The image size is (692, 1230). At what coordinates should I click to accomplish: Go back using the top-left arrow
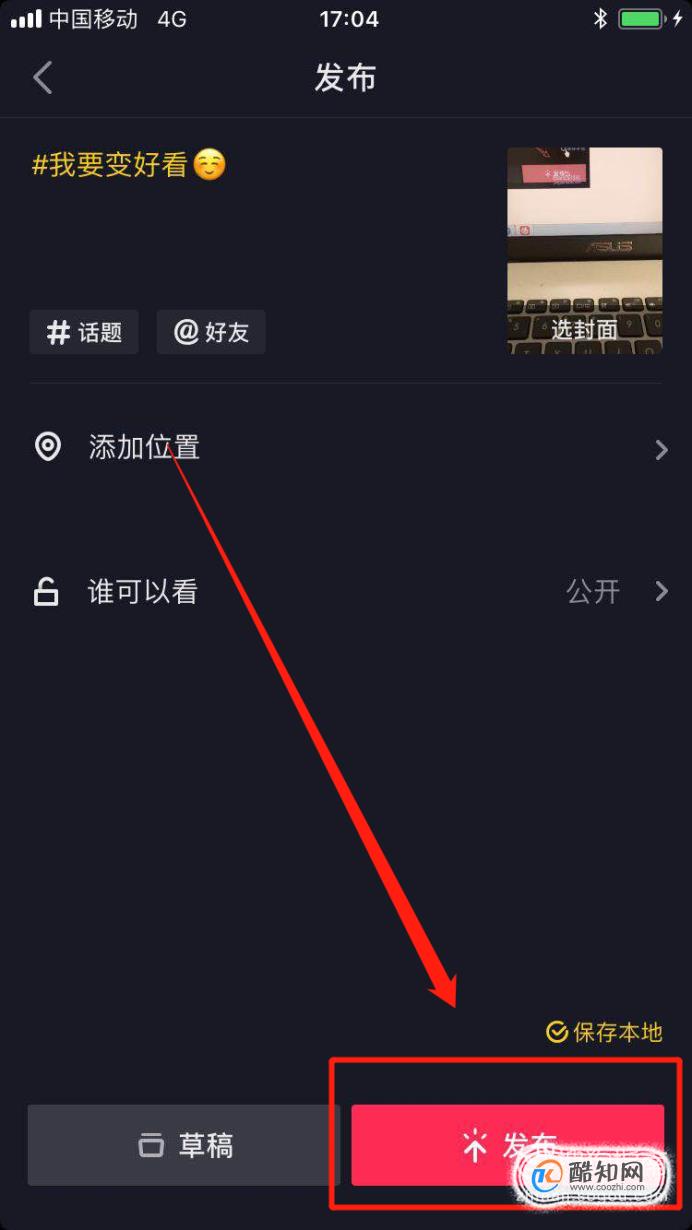[x=42, y=77]
